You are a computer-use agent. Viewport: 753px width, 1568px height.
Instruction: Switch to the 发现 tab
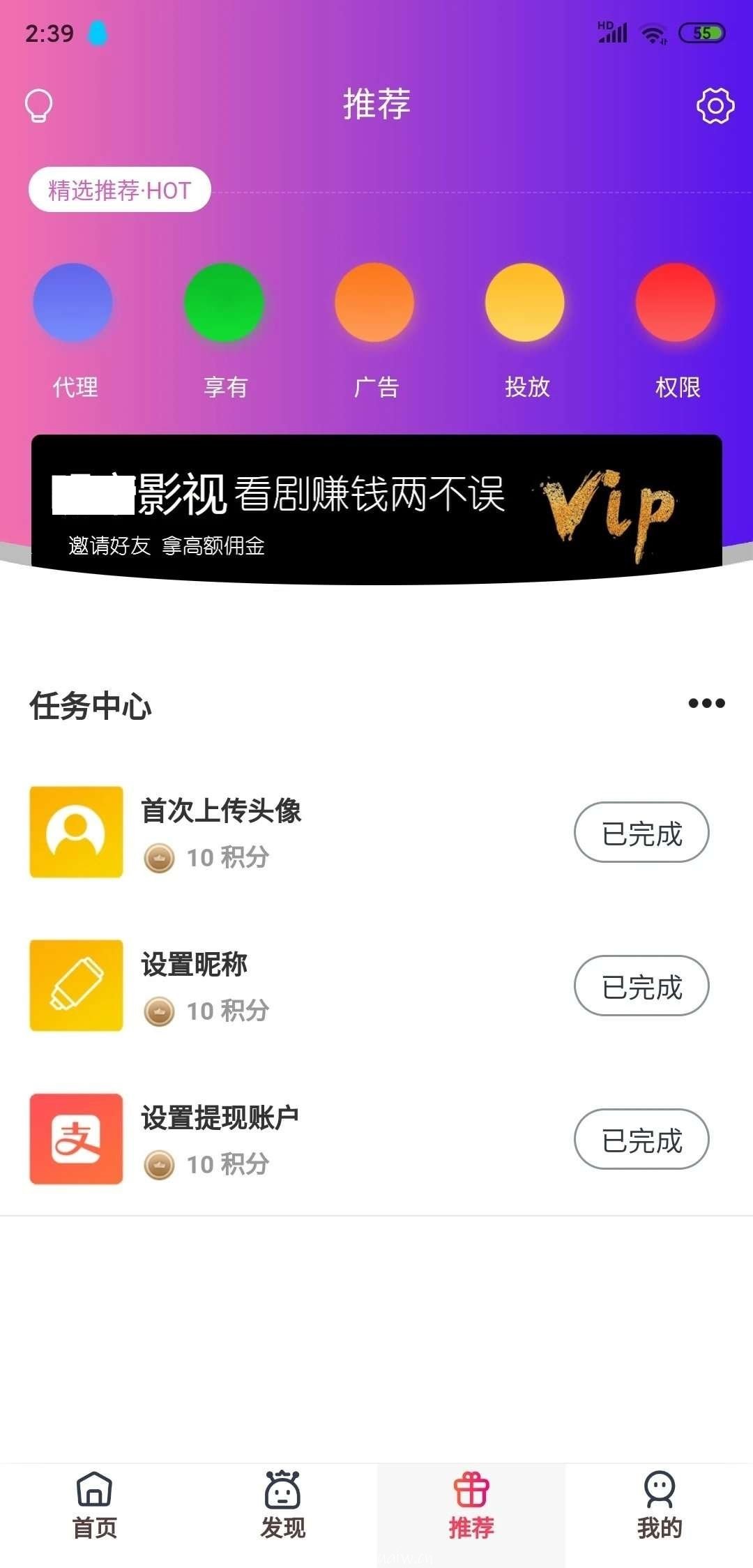pyautogui.click(x=282, y=1507)
